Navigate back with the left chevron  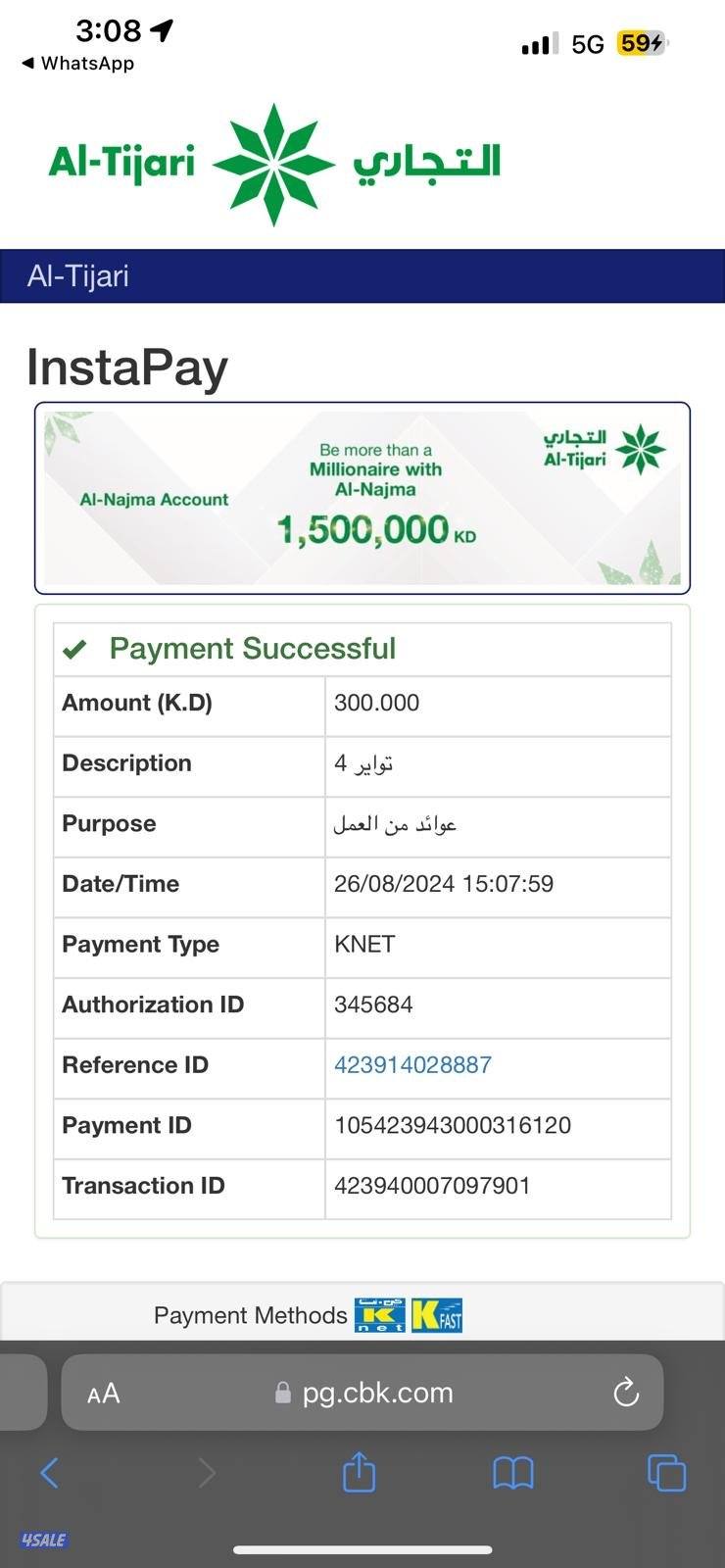[50, 1472]
